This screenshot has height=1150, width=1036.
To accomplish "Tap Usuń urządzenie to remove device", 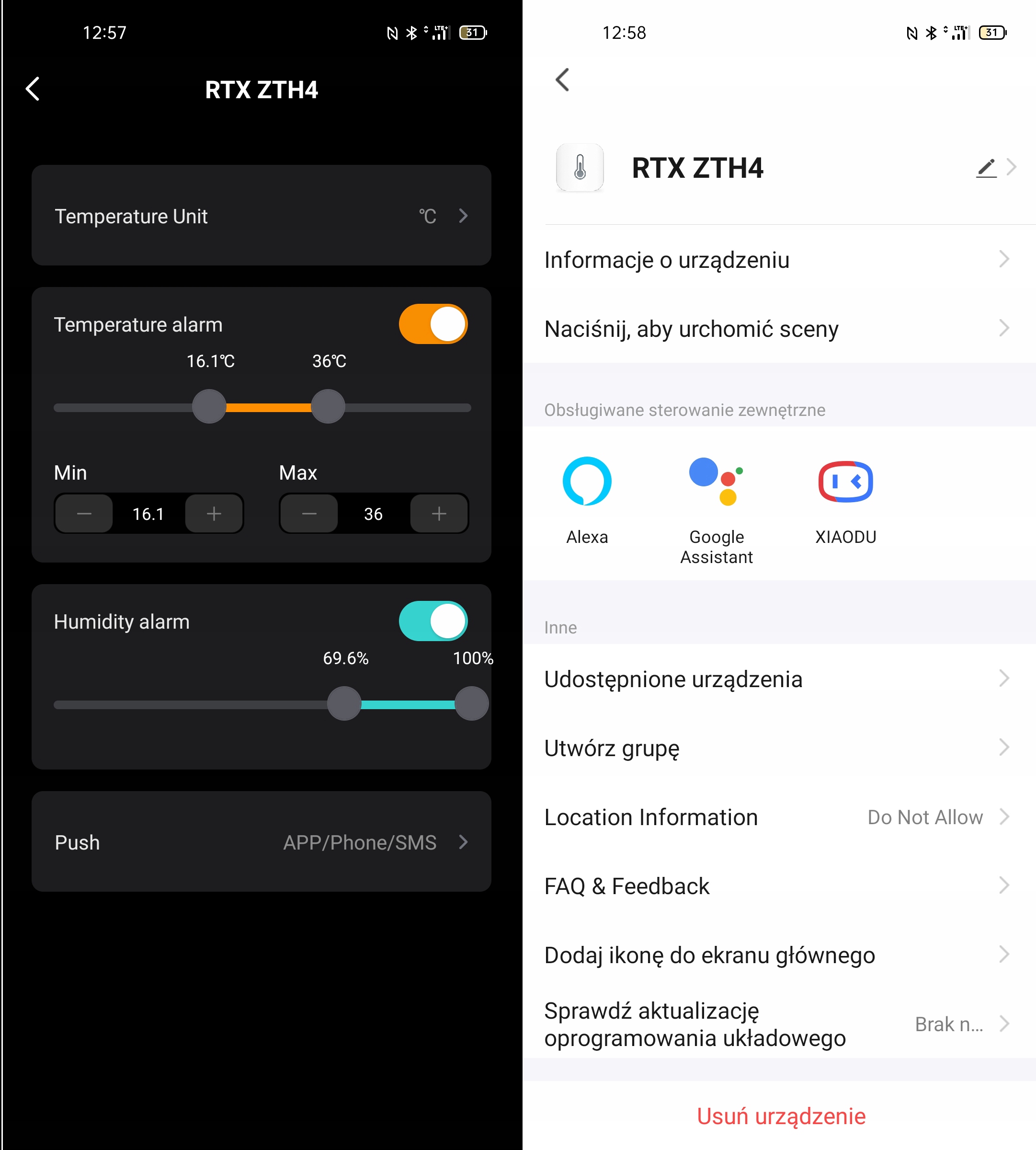I will (781, 1116).
